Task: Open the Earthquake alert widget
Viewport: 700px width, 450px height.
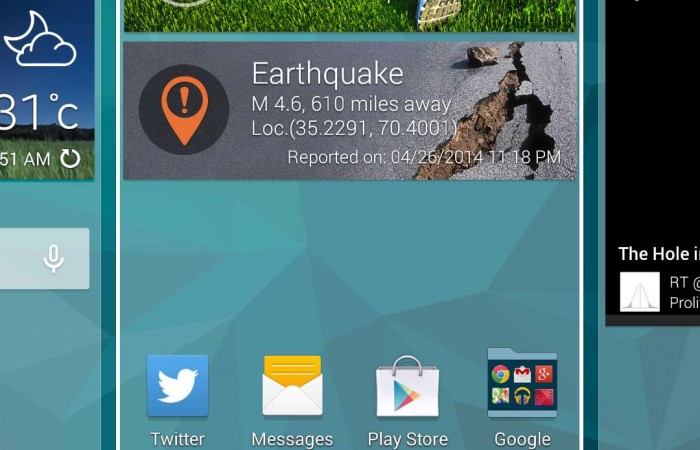Action: point(349,110)
